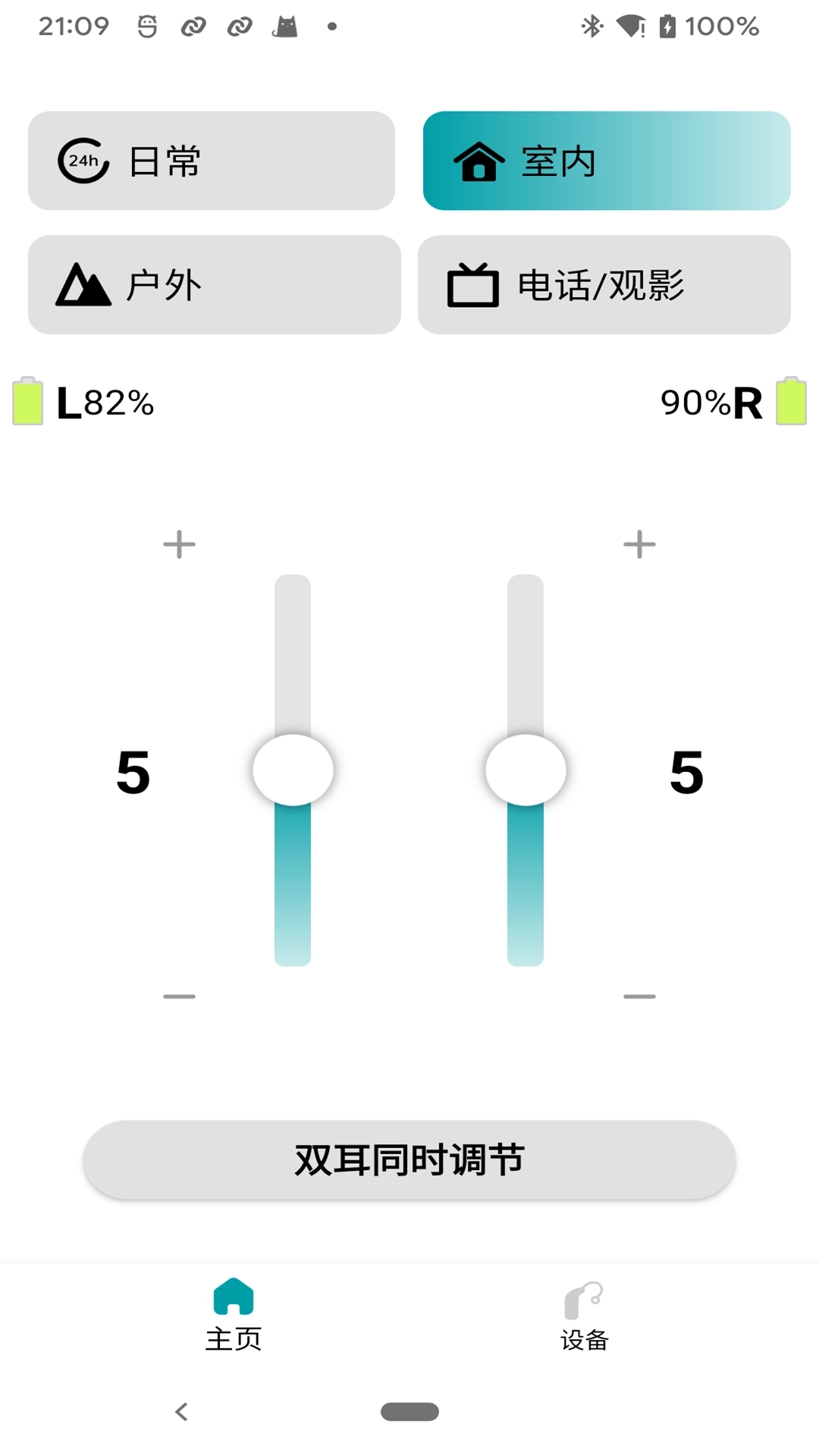Viewport: 819px width, 1456px height.
Task: Decrease right ear volume with minus
Action: point(639,996)
